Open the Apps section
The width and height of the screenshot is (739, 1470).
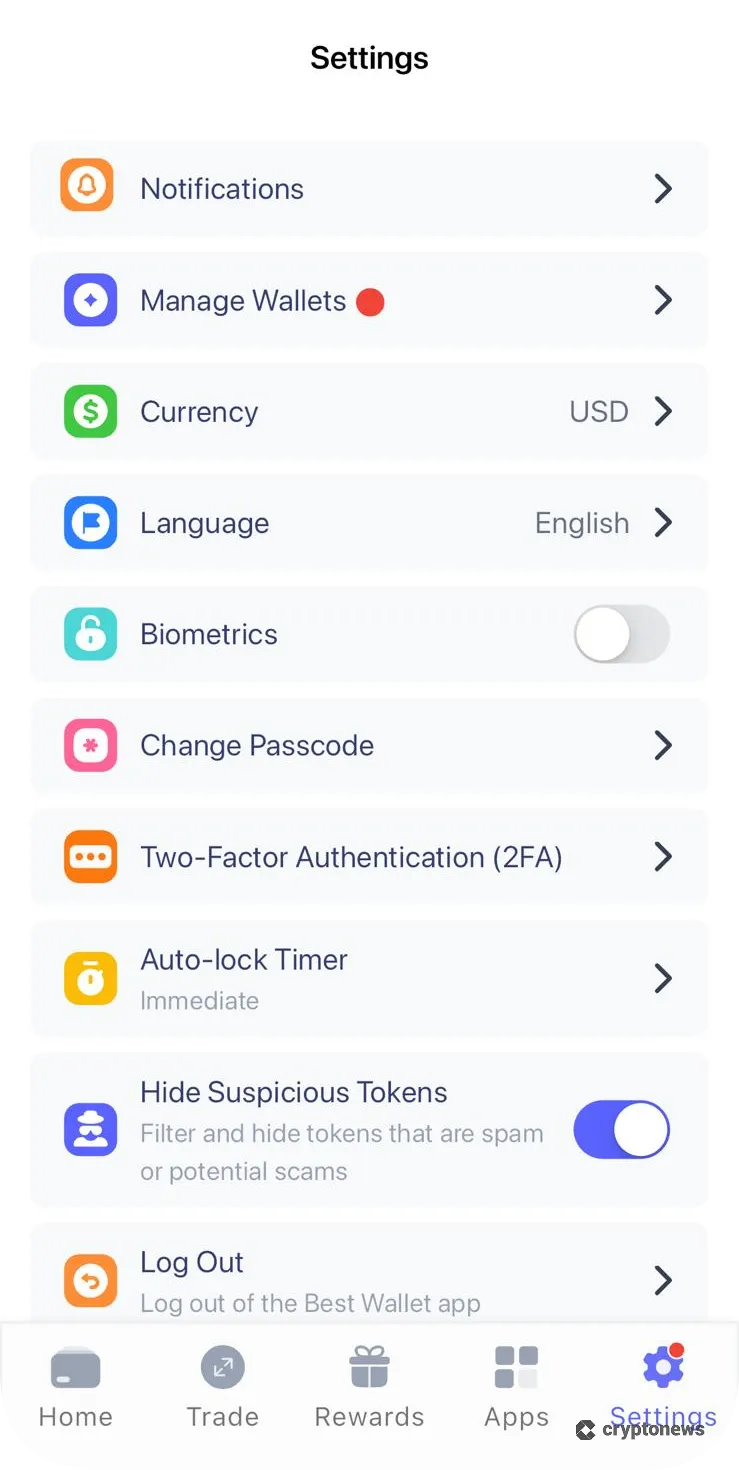point(516,1385)
